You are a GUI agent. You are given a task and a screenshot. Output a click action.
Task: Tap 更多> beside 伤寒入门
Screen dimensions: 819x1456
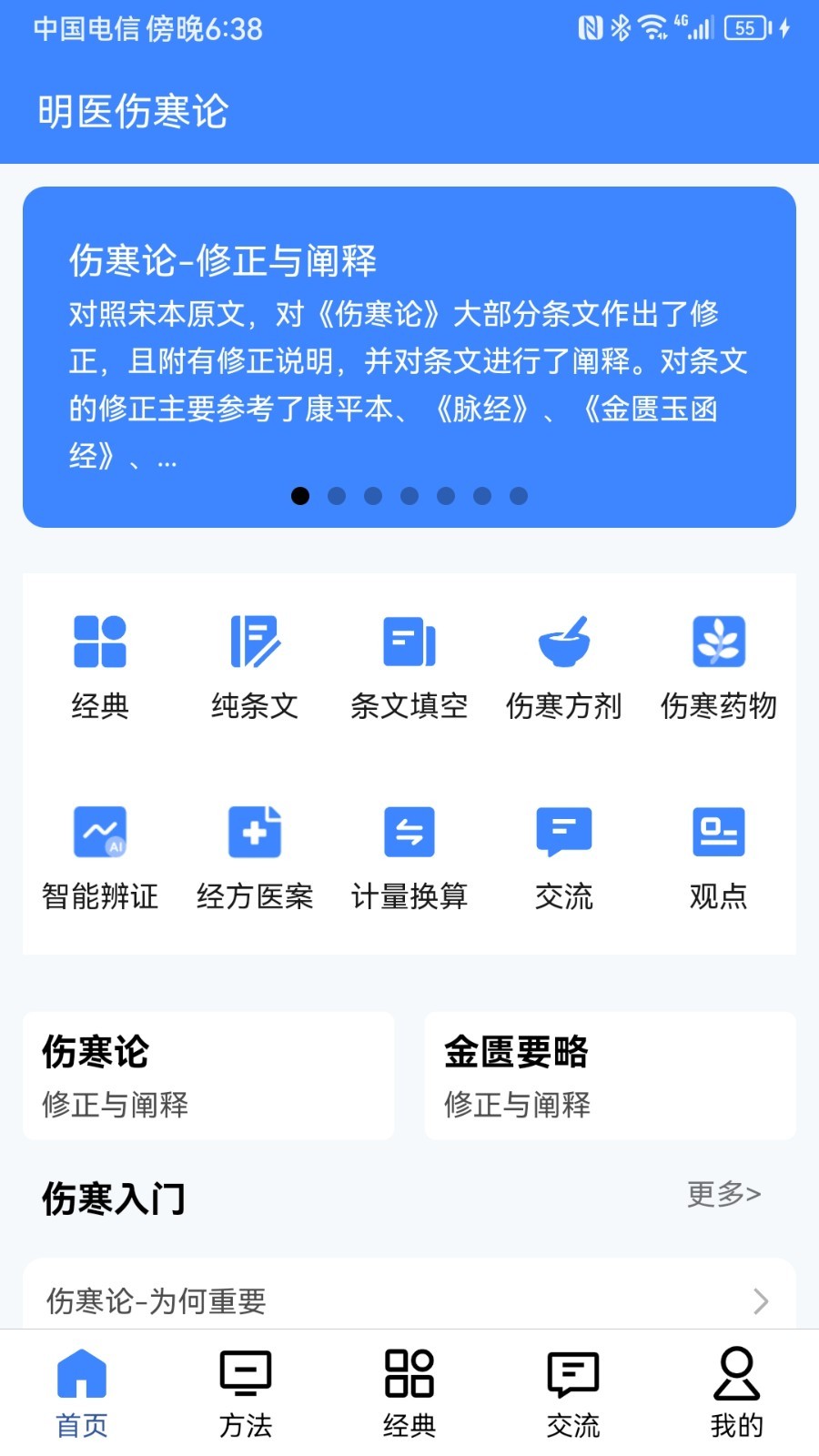[x=723, y=1193]
